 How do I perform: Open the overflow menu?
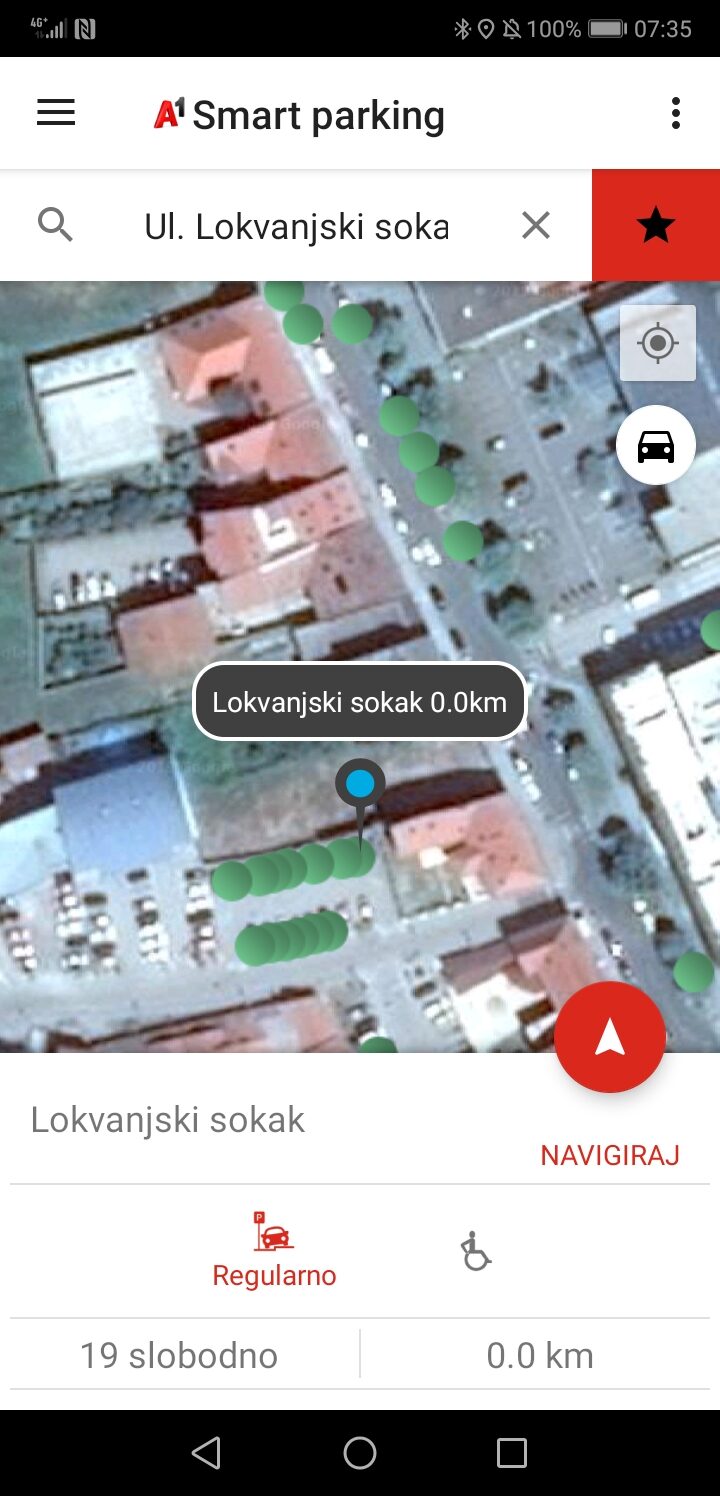[676, 114]
